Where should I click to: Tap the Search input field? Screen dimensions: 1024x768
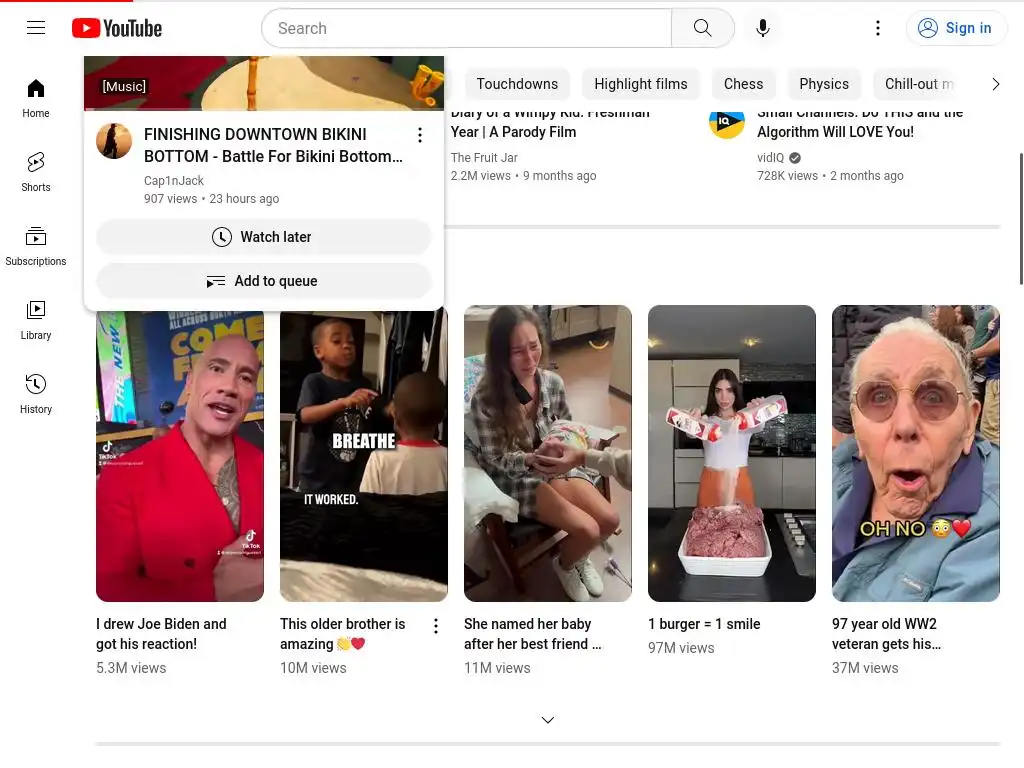click(466, 28)
